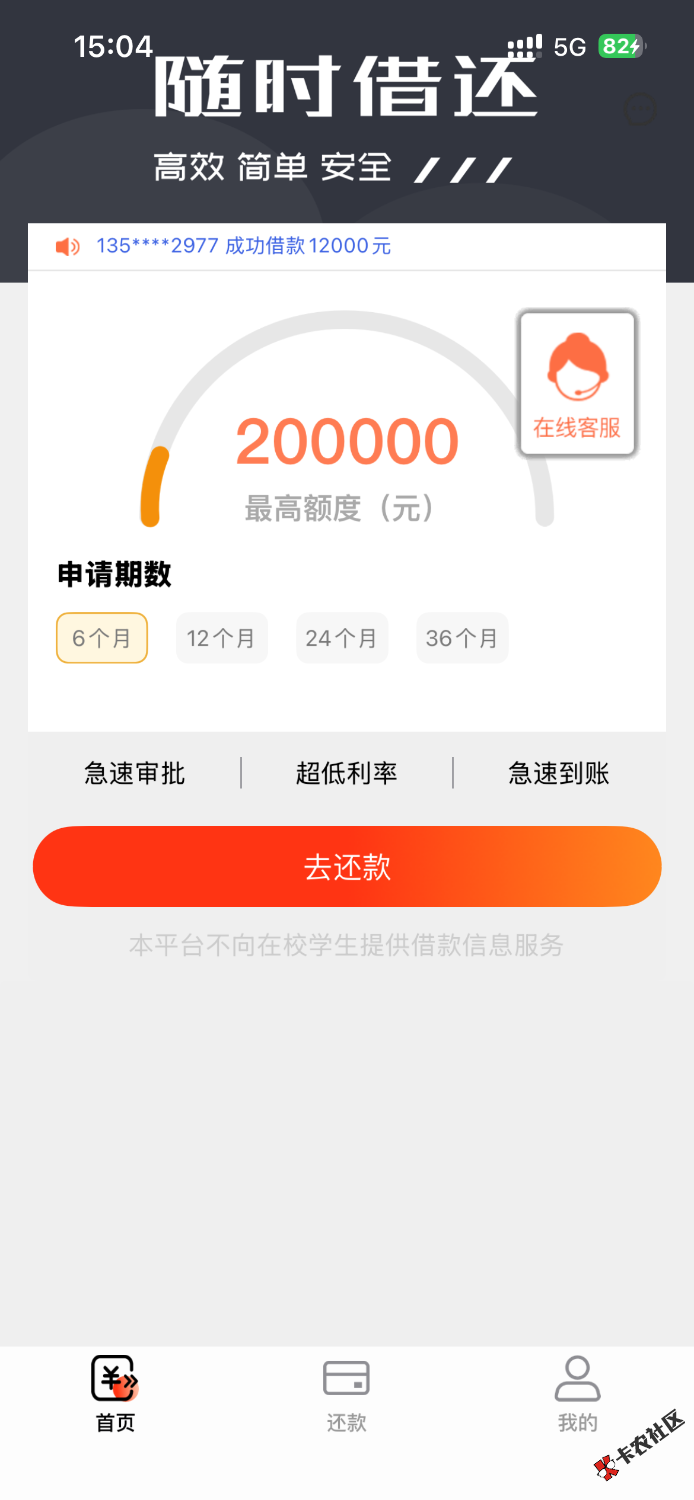
Task: Select 36个月 as the term
Action: pos(462,638)
